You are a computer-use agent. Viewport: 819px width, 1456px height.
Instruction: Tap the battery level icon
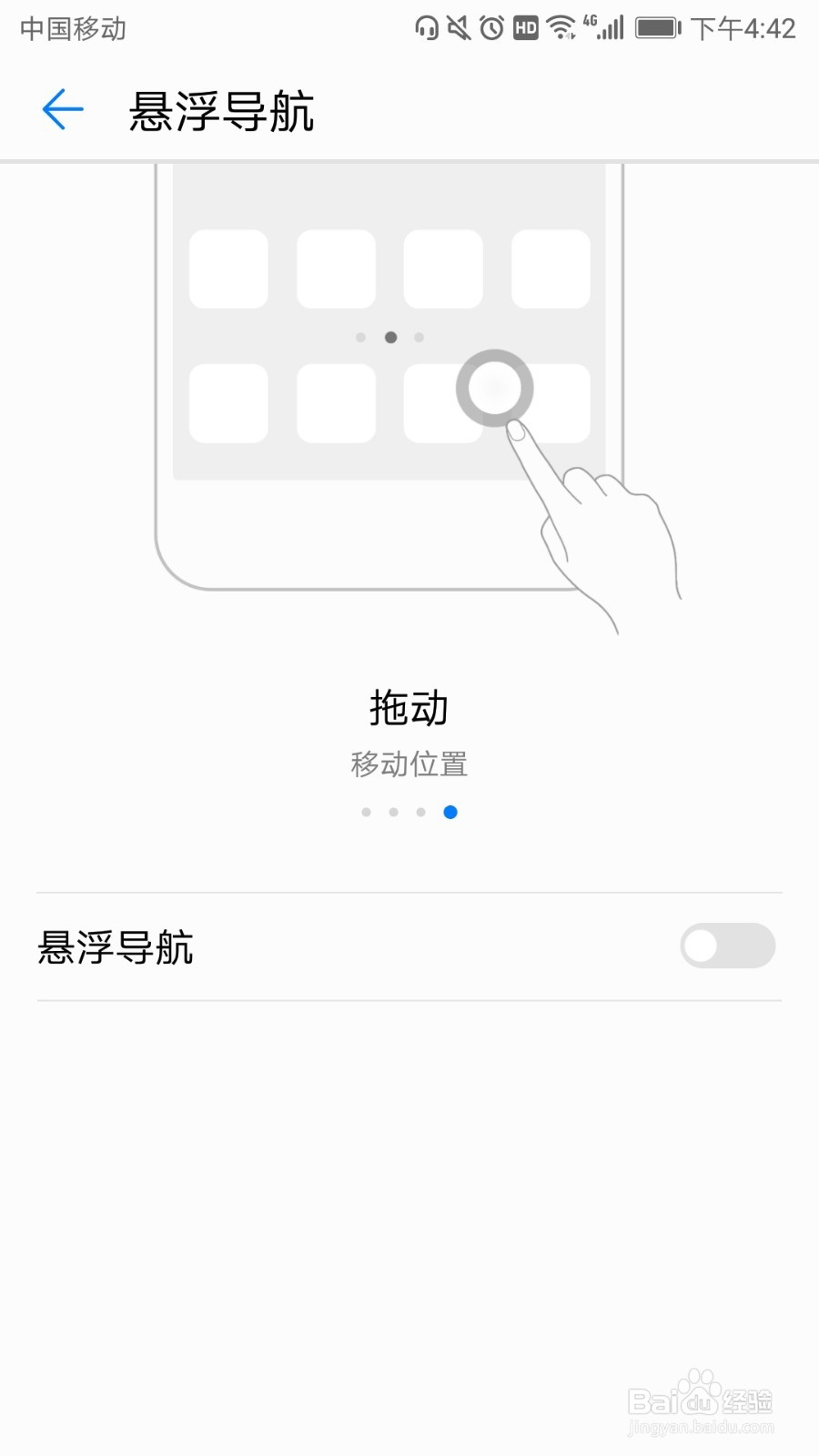pos(658,28)
